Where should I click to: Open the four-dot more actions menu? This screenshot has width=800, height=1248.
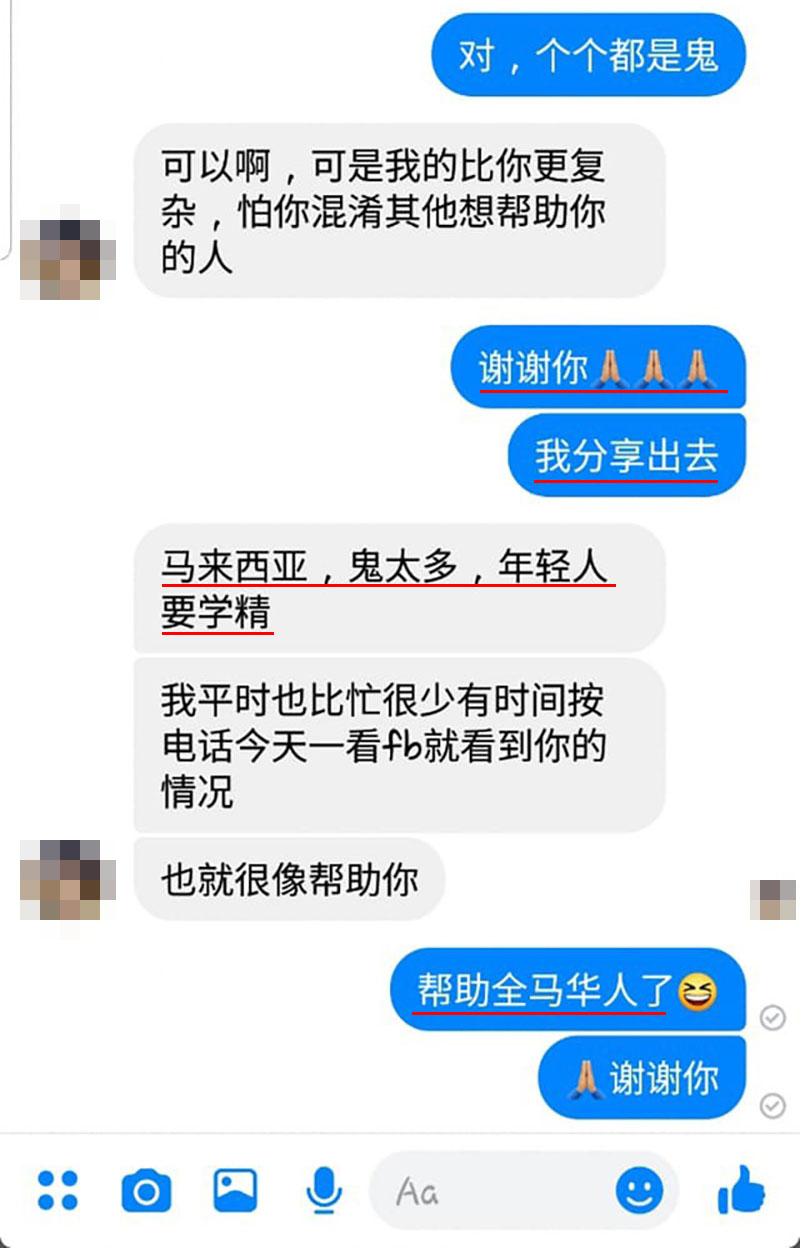click(58, 1190)
